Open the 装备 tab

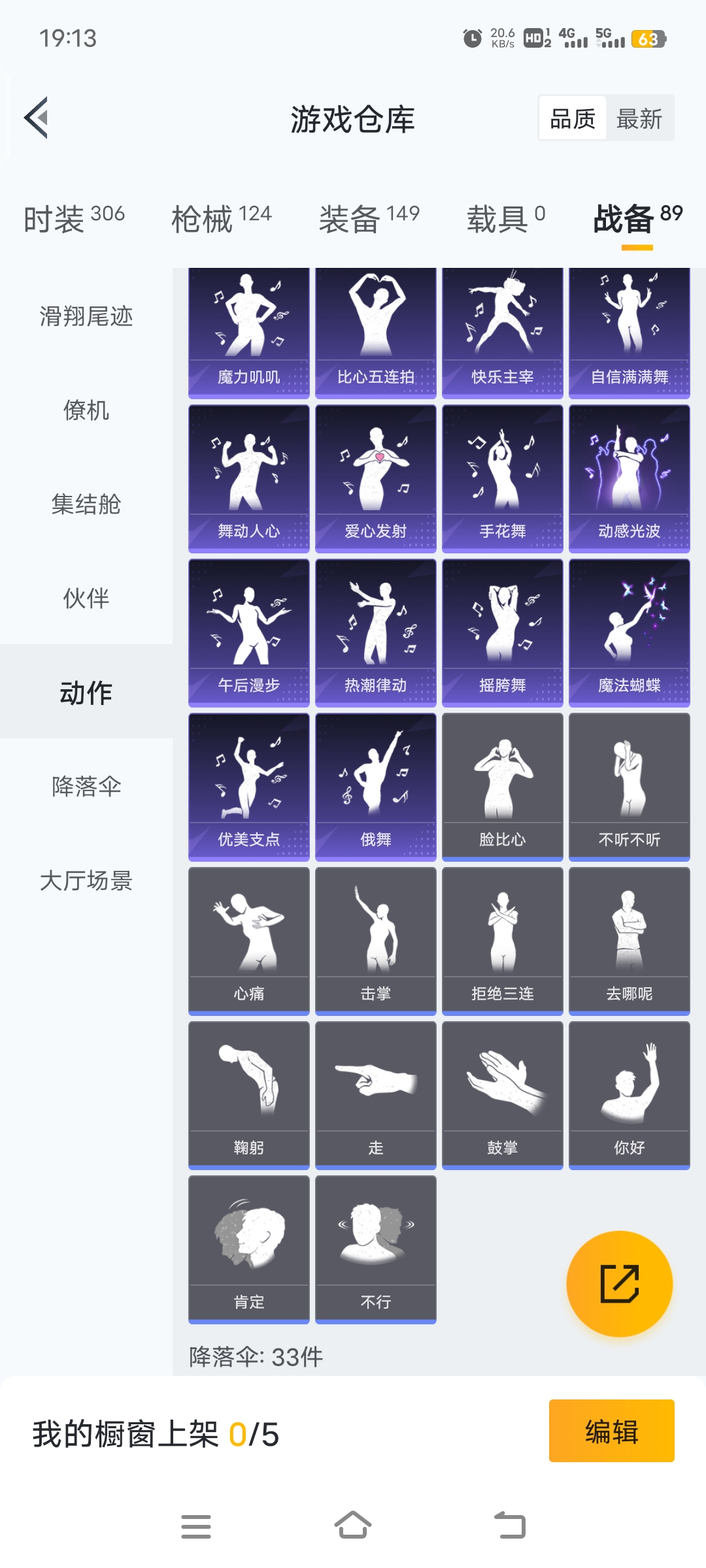[369, 218]
